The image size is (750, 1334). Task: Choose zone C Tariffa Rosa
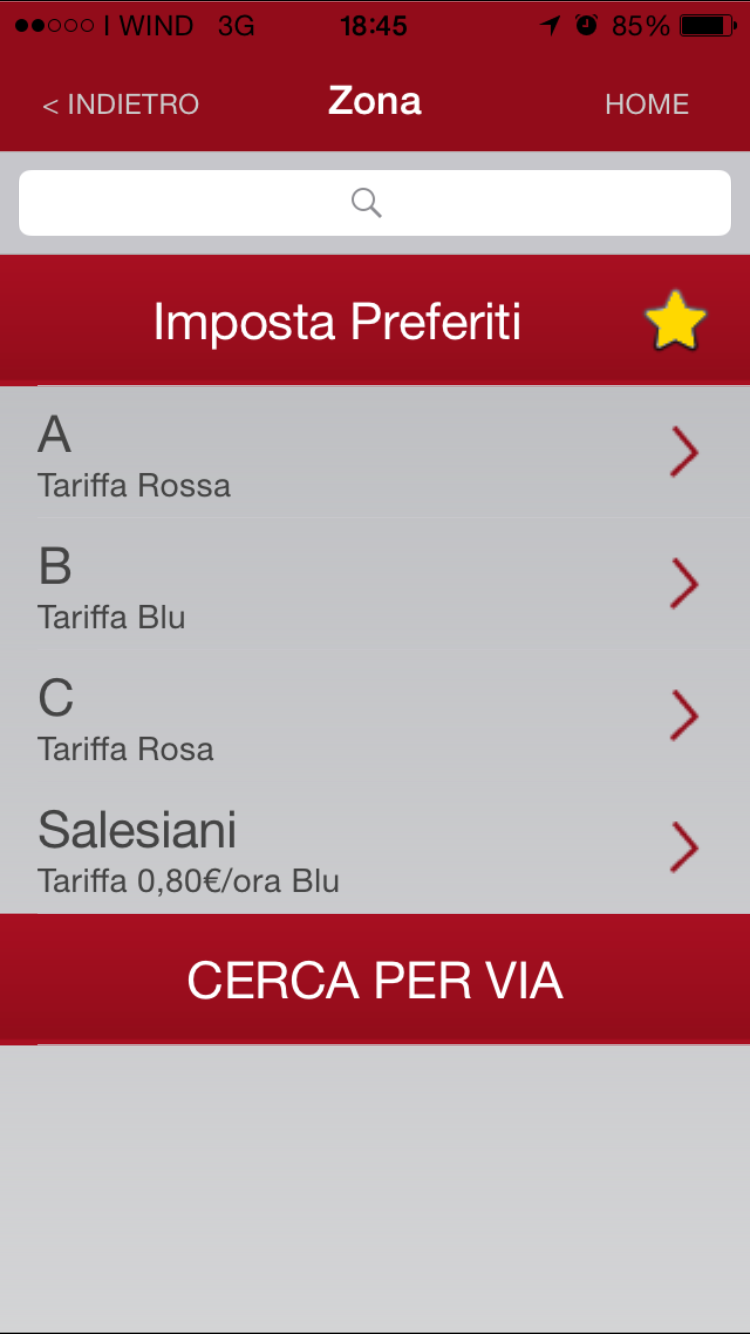[374, 716]
